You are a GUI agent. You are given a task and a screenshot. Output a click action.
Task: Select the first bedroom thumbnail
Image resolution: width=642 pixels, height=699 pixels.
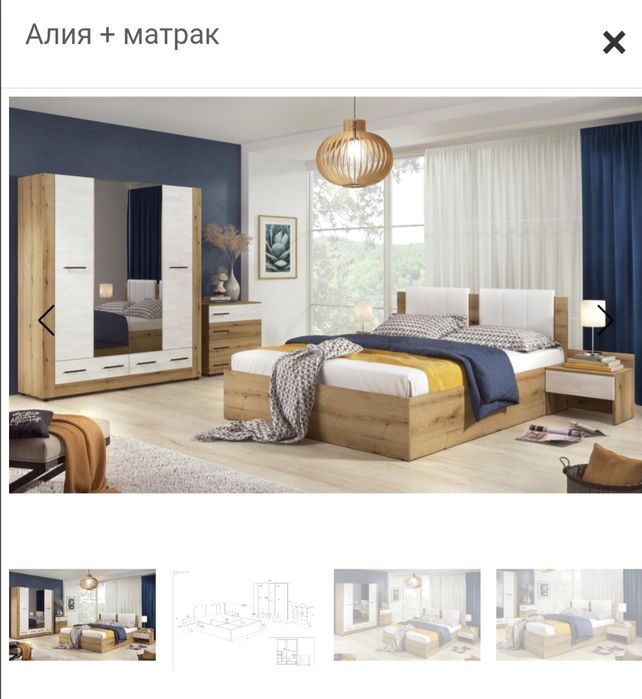[x=83, y=615]
